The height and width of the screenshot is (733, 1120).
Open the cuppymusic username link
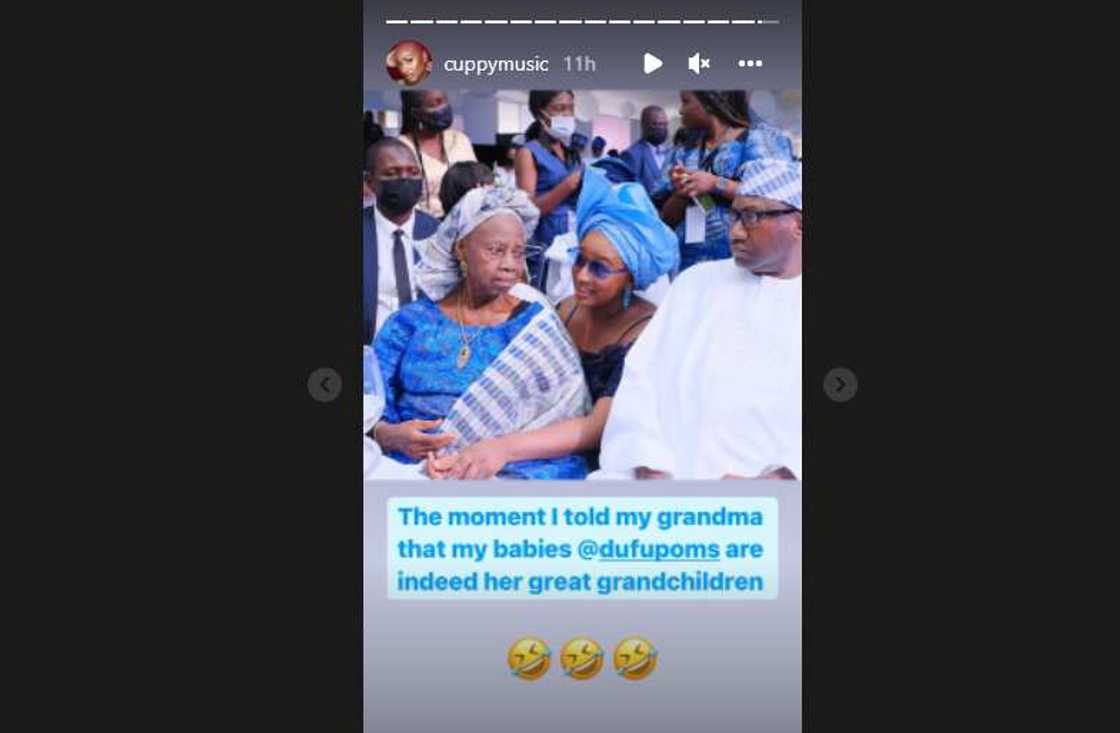point(496,64)
